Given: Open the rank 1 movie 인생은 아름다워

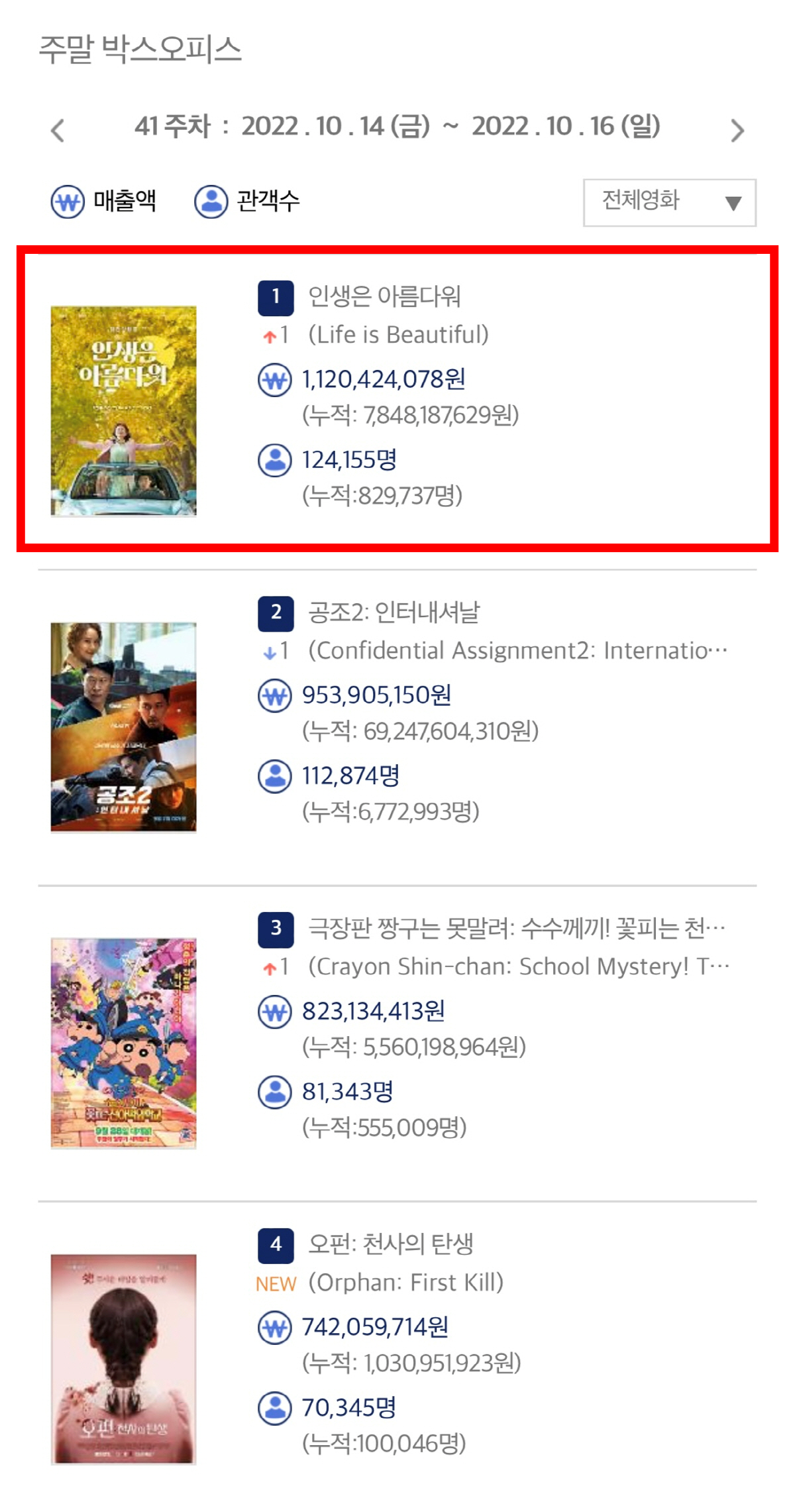Looking at the screenshot, I should coord(384,296).
